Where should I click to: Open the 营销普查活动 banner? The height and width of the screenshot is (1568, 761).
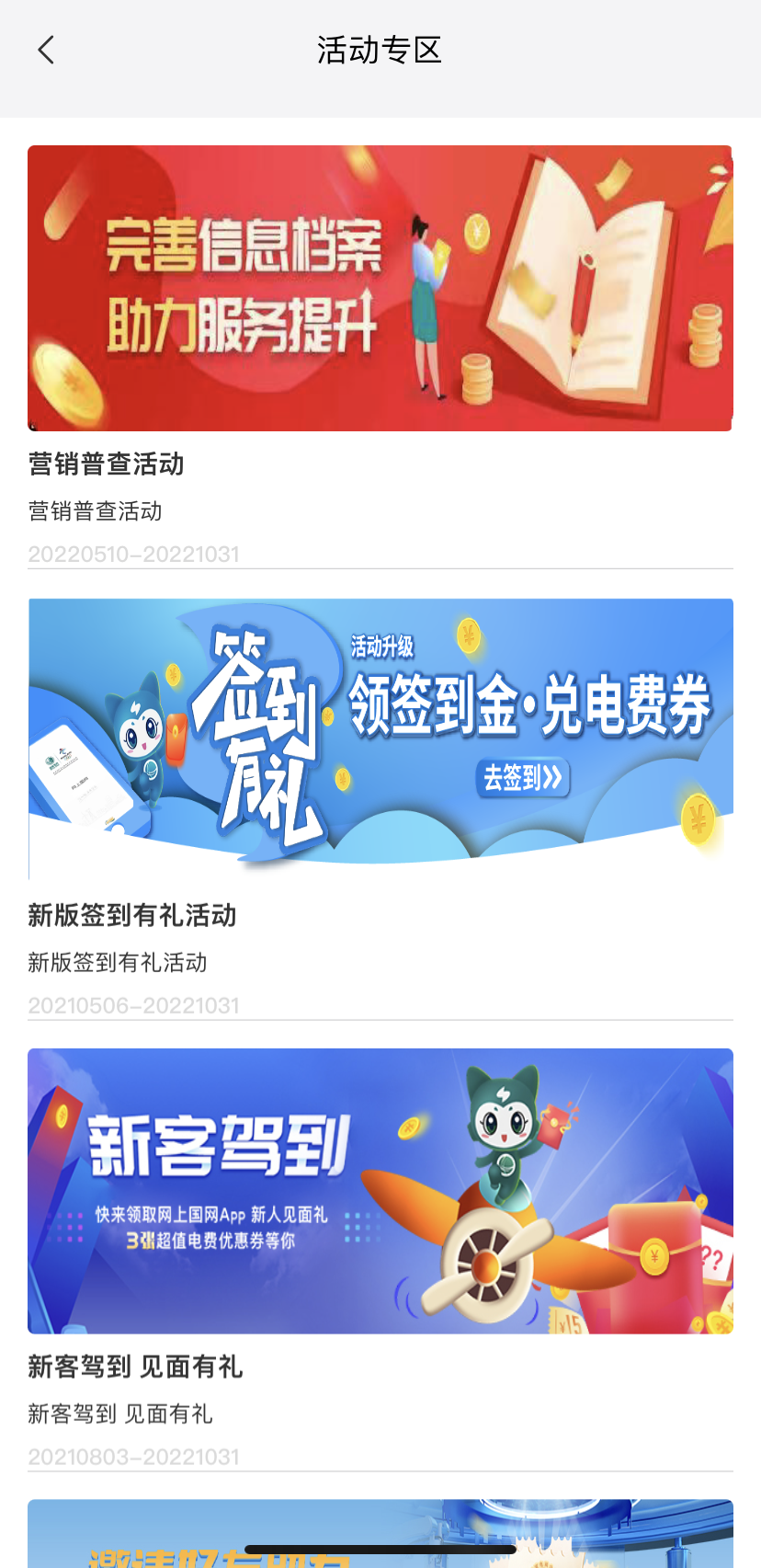click(x=380, y=288)
